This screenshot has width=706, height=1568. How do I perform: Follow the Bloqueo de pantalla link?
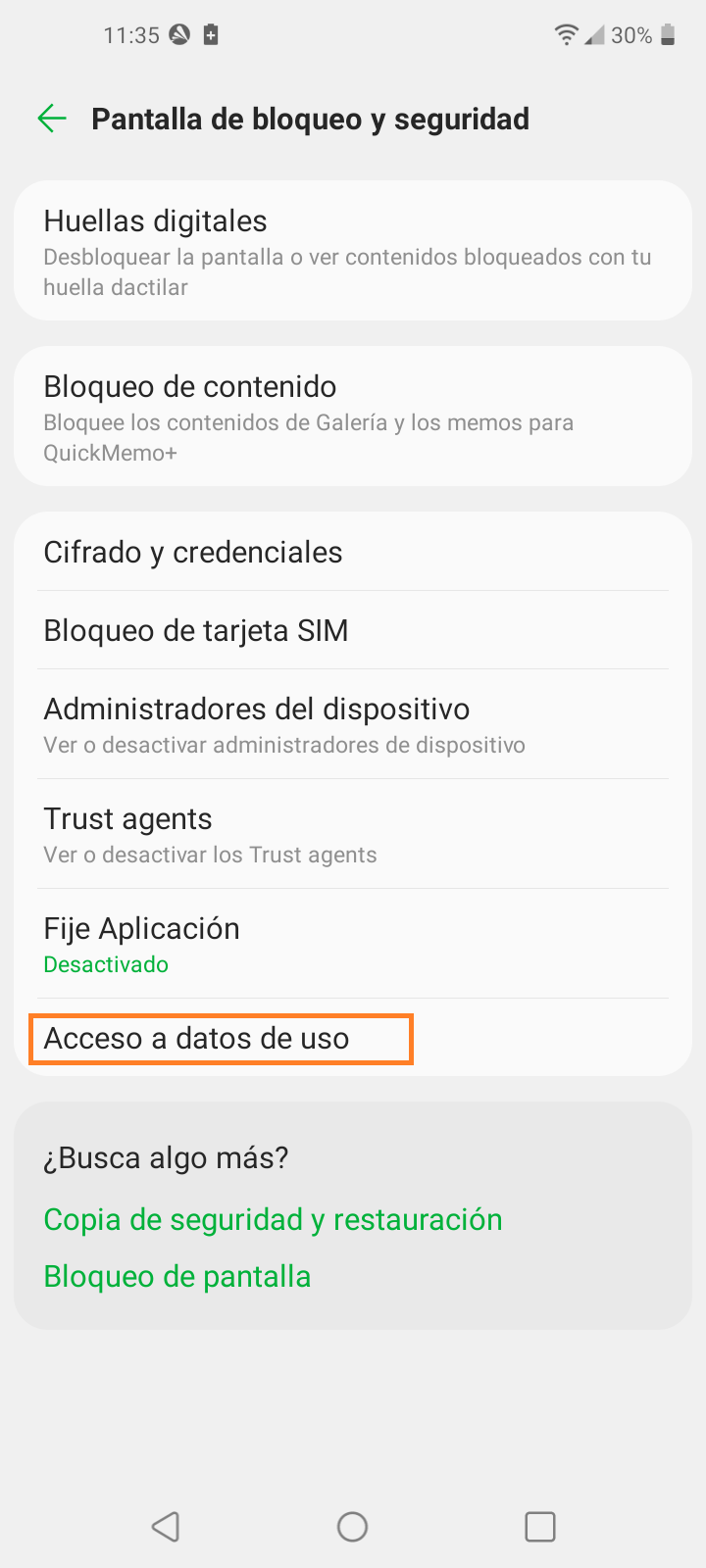point(177,1277)
